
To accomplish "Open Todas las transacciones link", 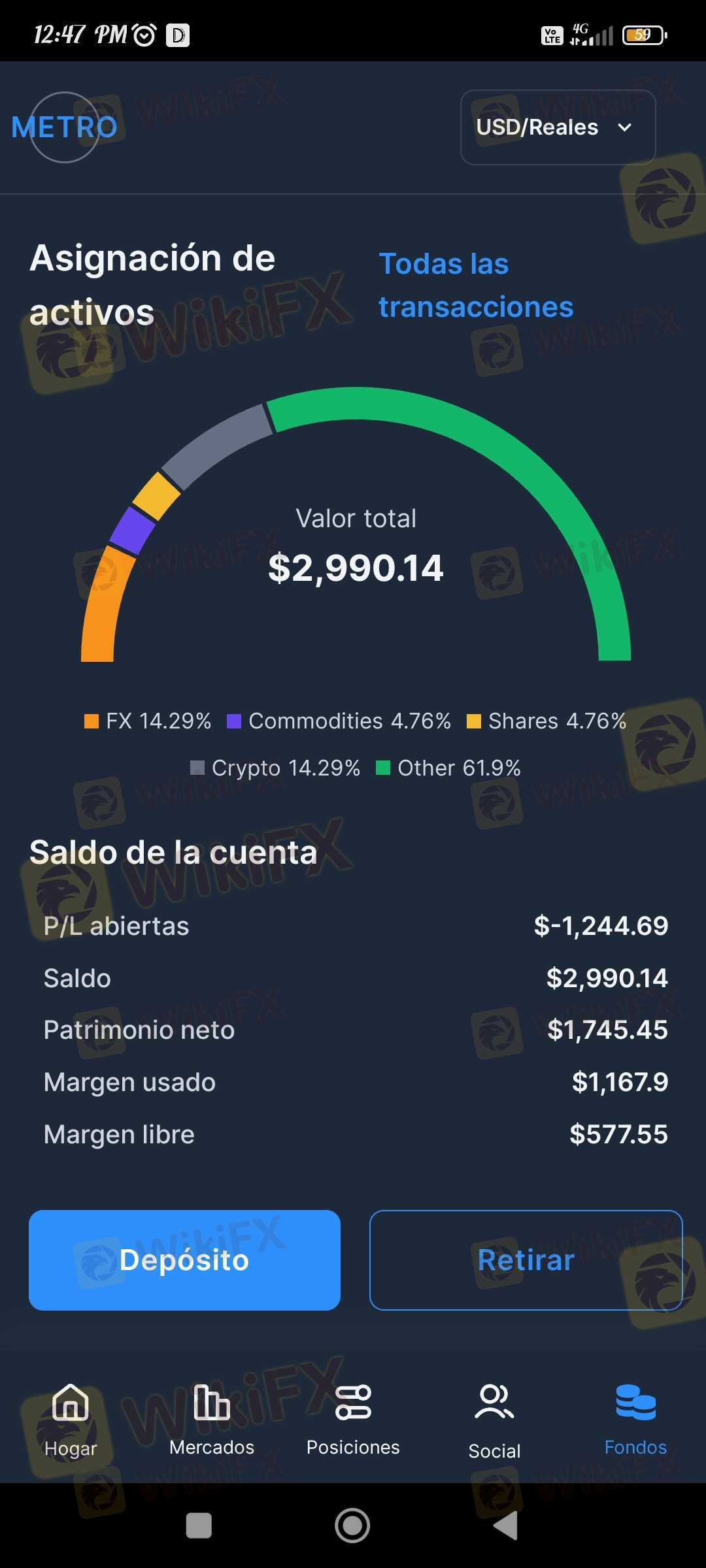I will [476, 286].
